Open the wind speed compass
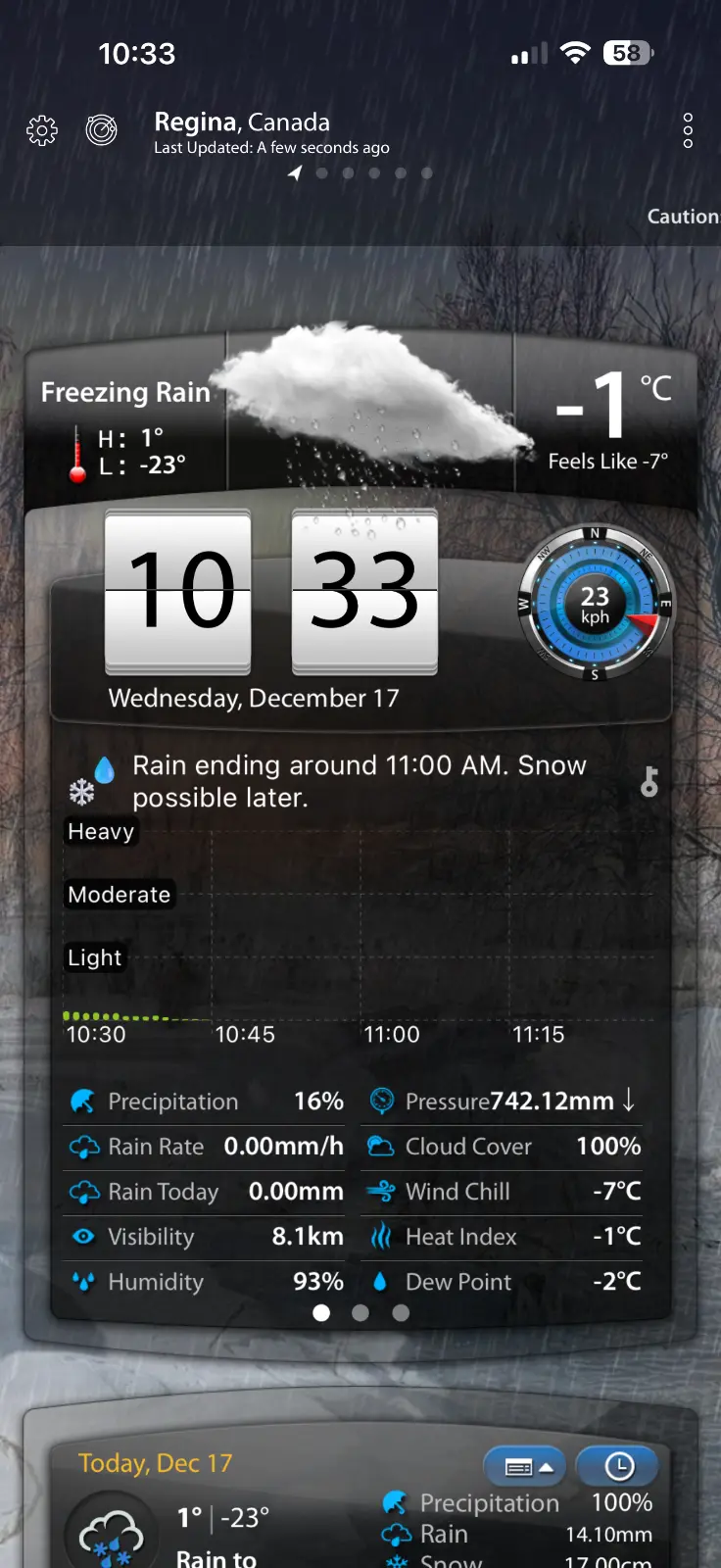Image resolution: width=721 pixels, height=1568 pixels. (595, 605)
